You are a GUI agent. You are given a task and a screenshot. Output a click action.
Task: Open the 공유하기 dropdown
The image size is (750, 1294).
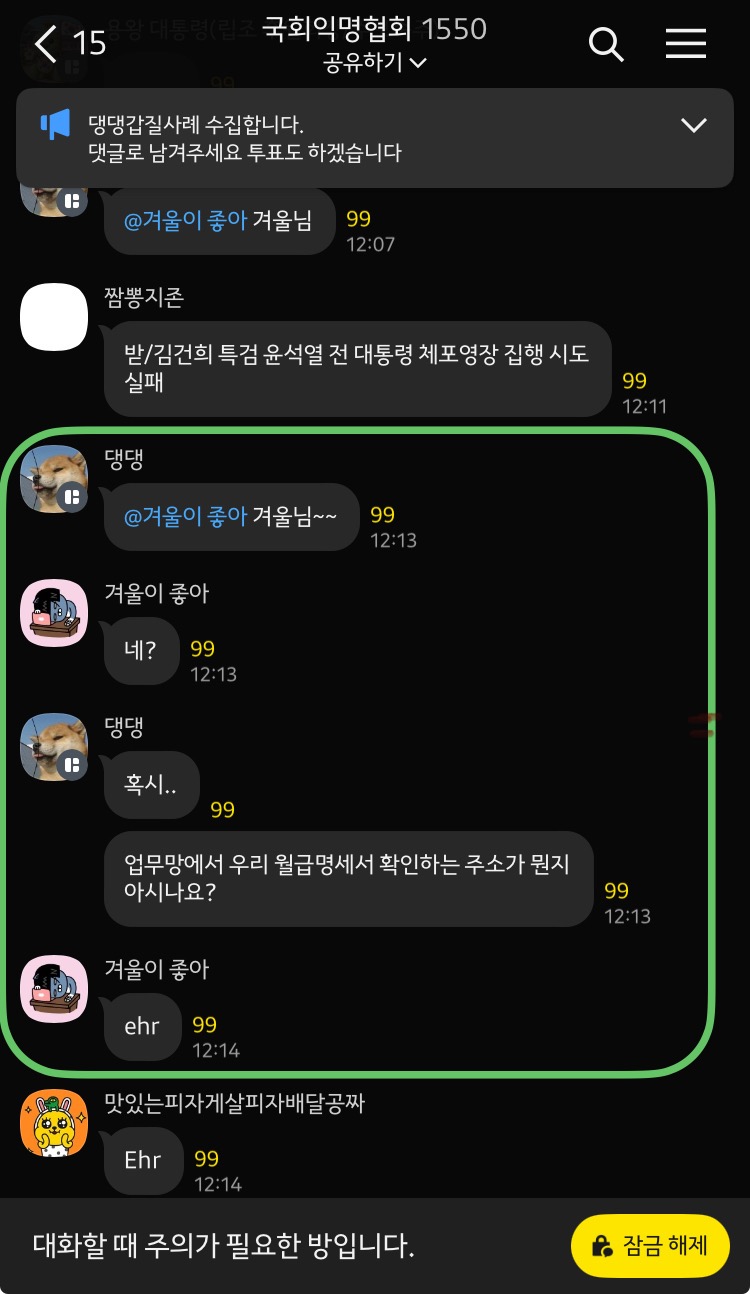point(375,63)
